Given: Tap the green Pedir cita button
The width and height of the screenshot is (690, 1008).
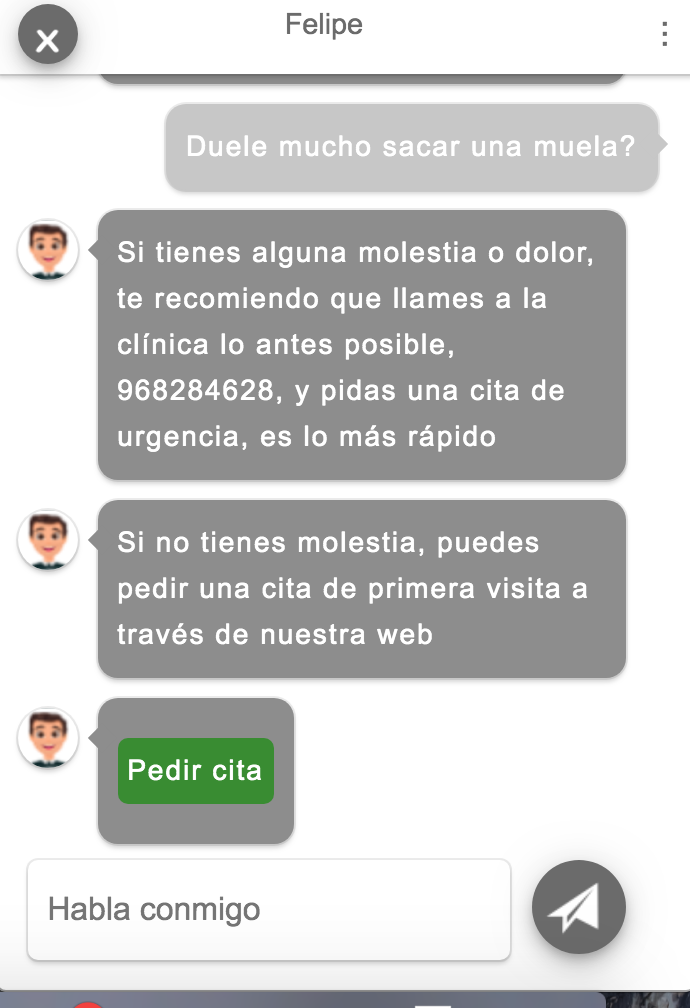Looking at the screenshot, I should [x=195, y=771].
